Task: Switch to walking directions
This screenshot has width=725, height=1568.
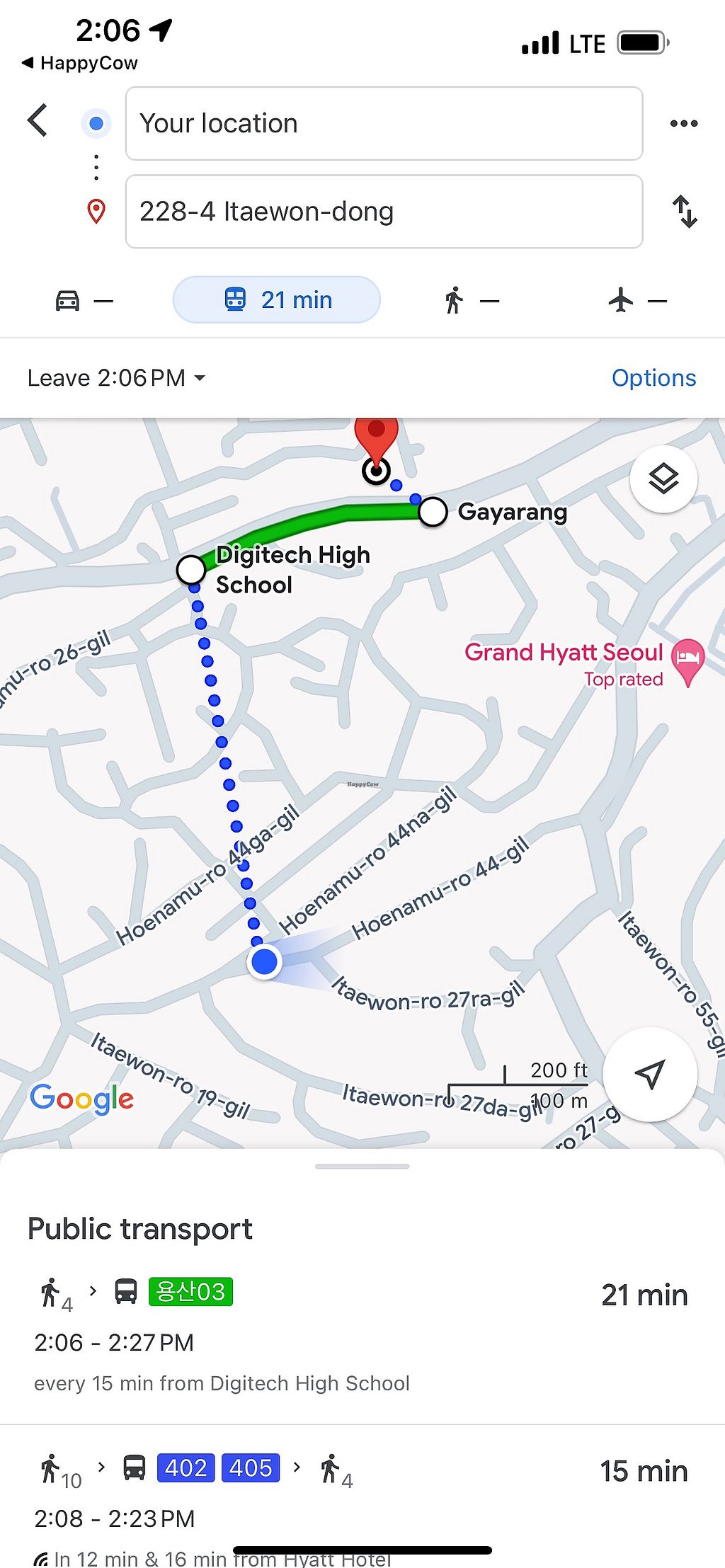Action: [471, 301]
